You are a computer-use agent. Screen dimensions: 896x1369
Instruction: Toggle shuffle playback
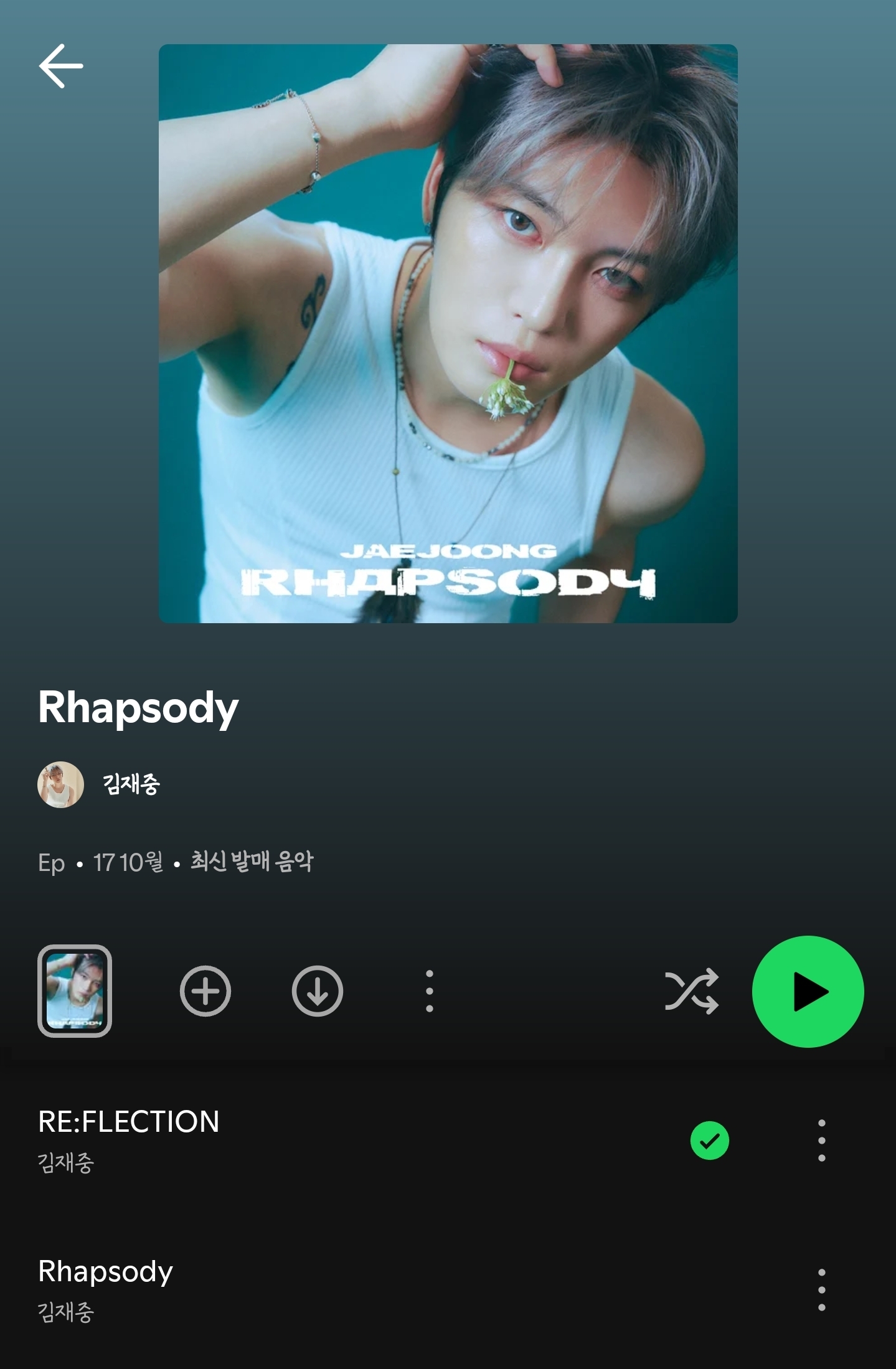tap(692, 991)
